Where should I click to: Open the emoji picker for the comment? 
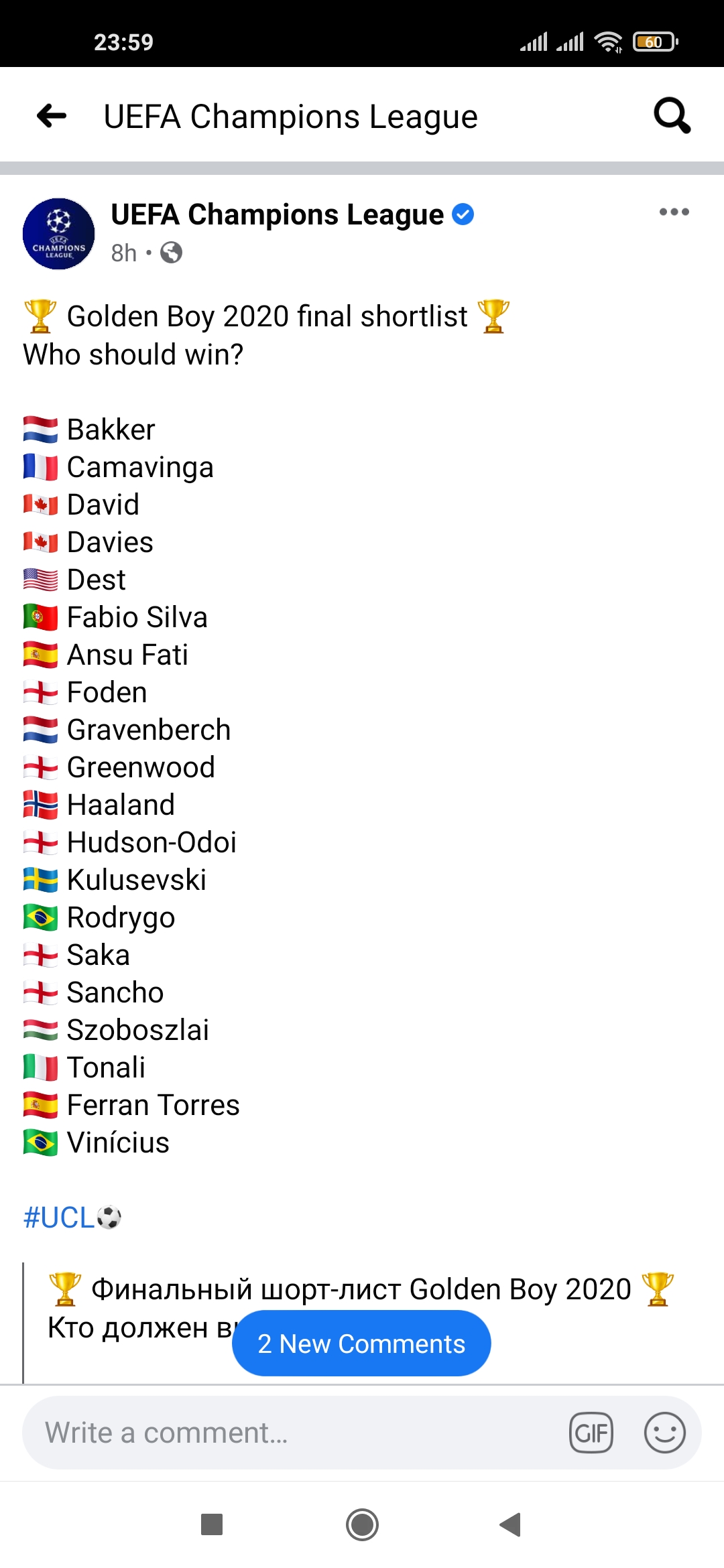[x=664, y=1433]
